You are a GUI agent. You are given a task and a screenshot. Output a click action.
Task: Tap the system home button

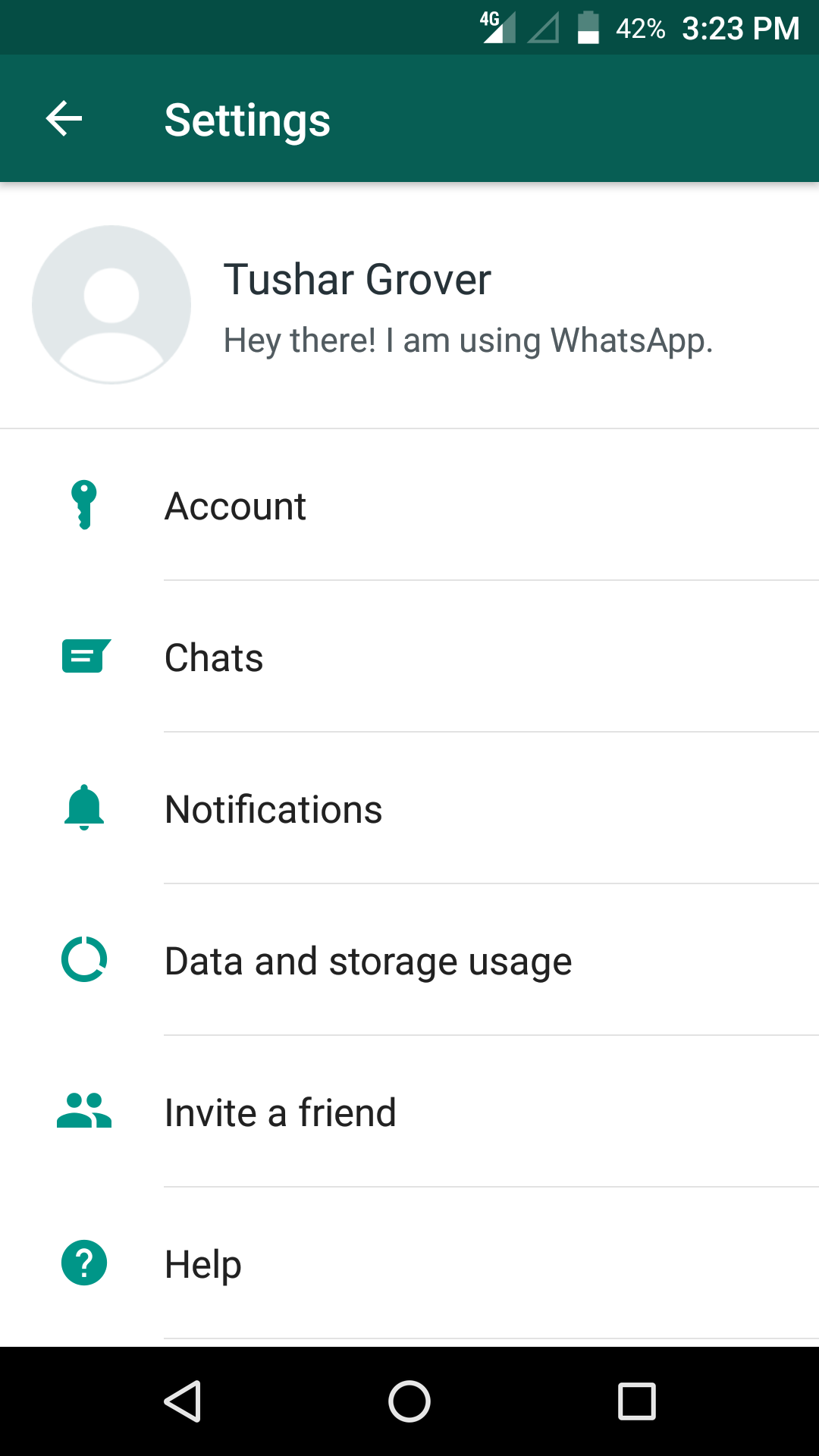pyautogui.click(x=409, y=1401)
